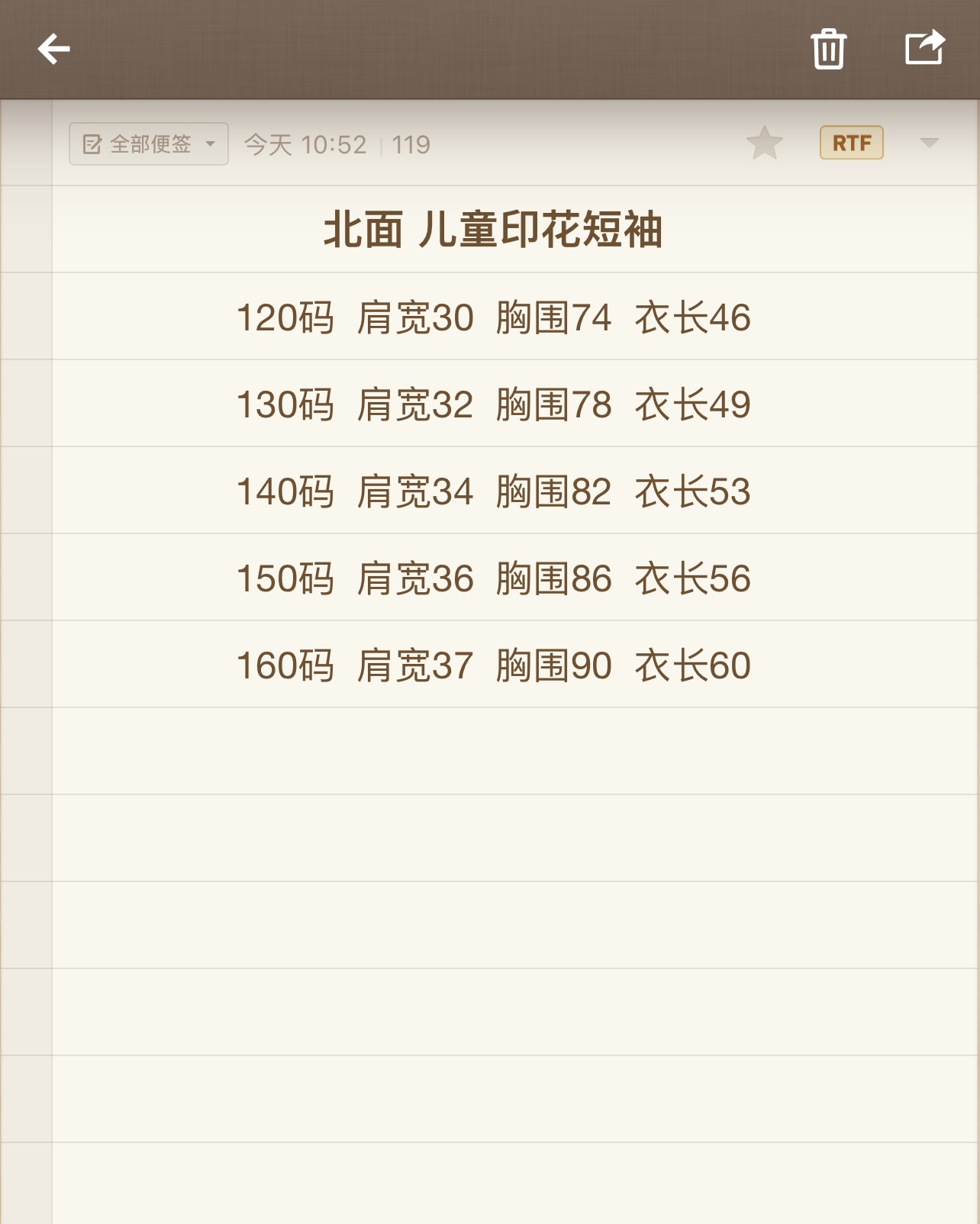This screenshot has height=1224, width=980.
Task: Delete this note with the trash icon
Action: (x=828, y=50)
